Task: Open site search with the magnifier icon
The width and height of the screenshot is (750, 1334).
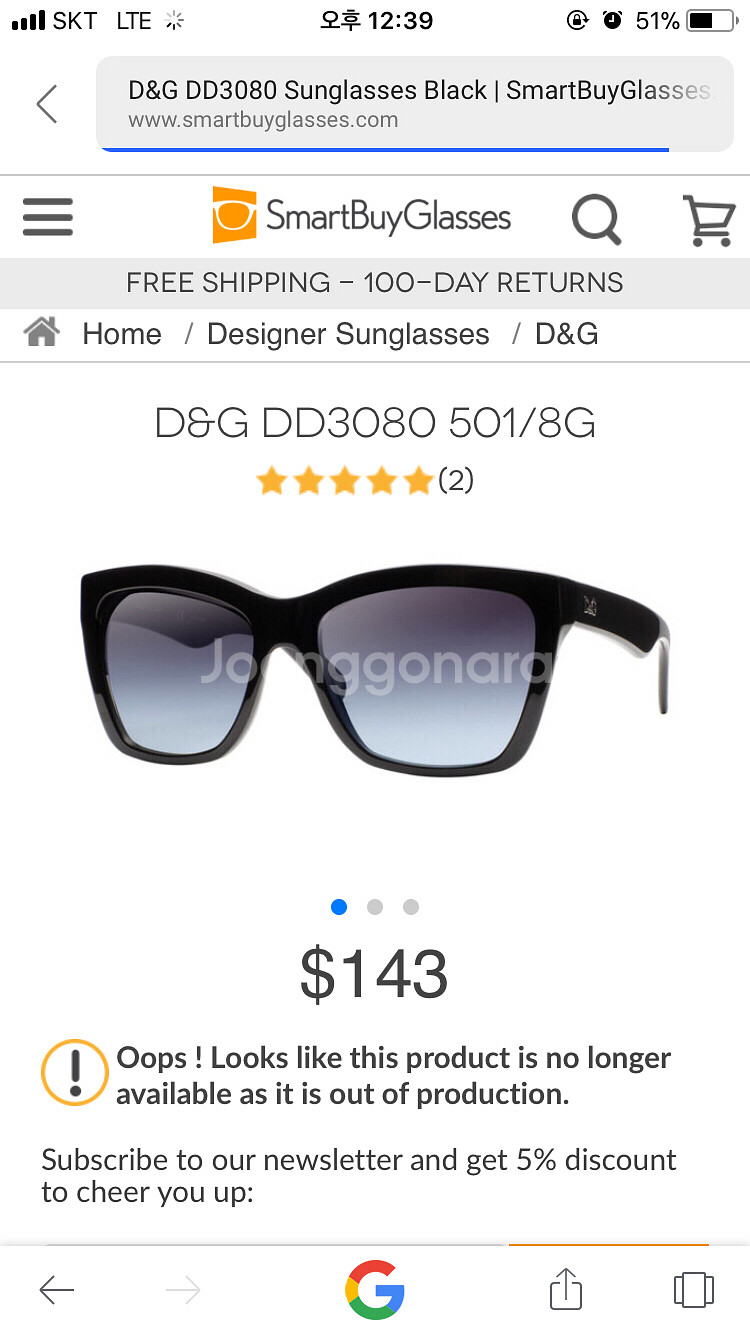Action: coord(597,217)
